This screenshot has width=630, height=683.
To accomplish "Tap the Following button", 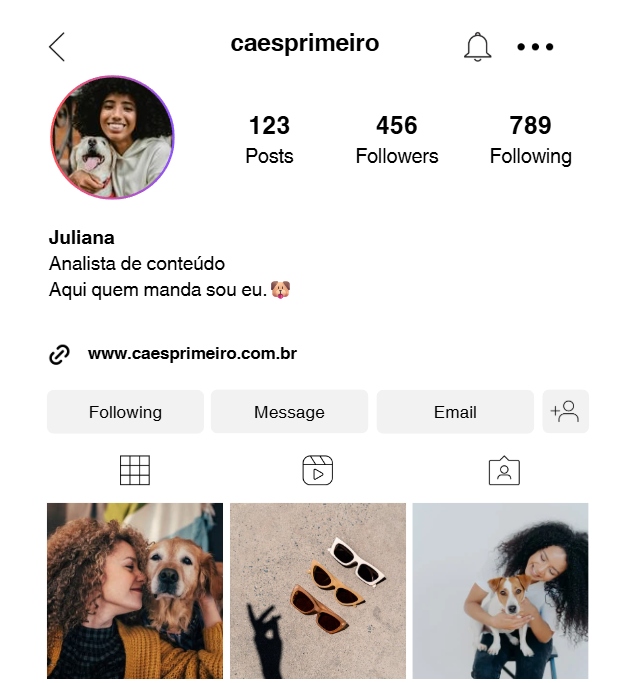I will [x=125, y=412].
